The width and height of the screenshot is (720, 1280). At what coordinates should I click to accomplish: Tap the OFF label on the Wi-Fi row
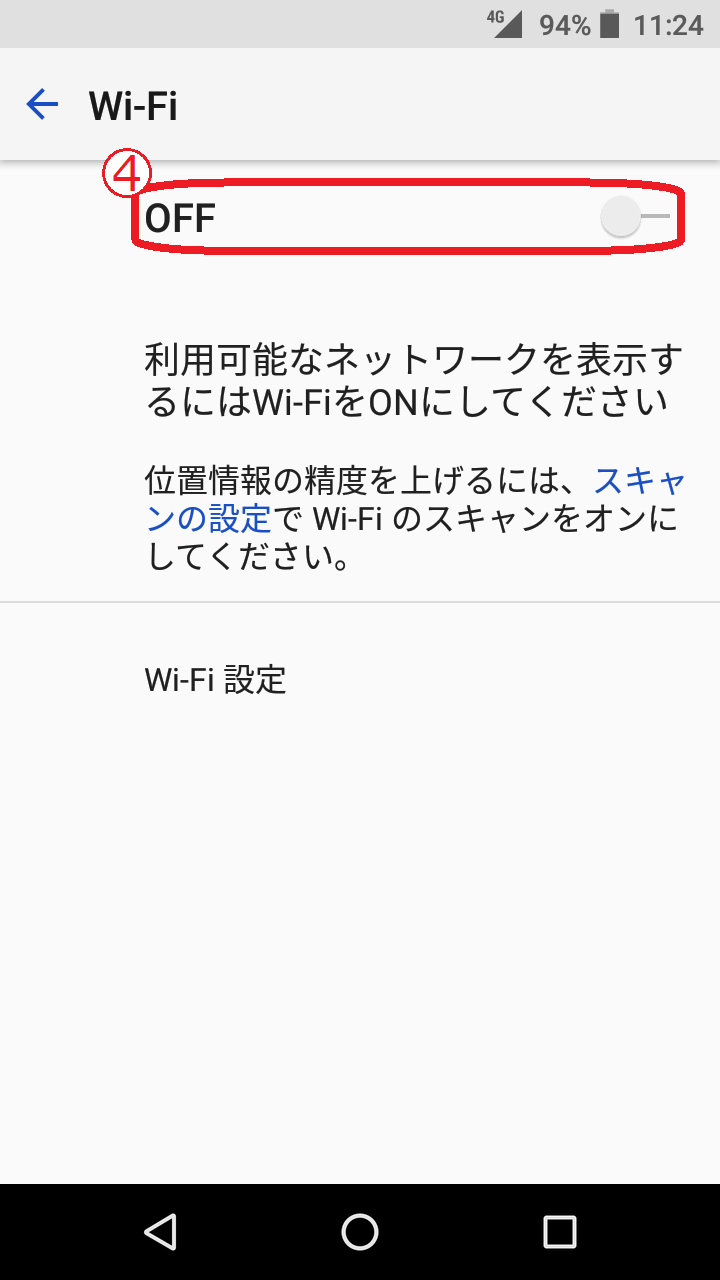[181, 216]
